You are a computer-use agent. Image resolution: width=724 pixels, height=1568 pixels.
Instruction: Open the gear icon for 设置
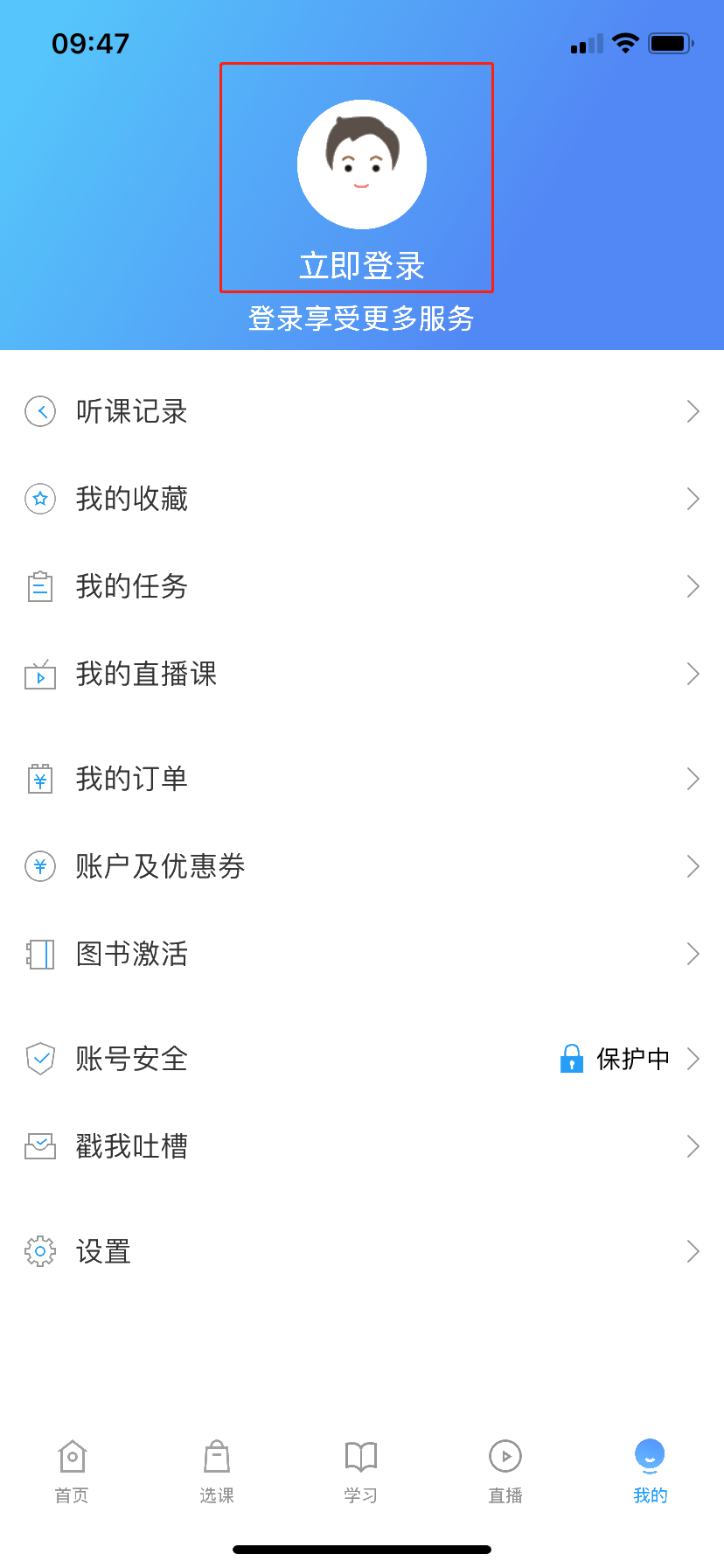[39, 1251]
